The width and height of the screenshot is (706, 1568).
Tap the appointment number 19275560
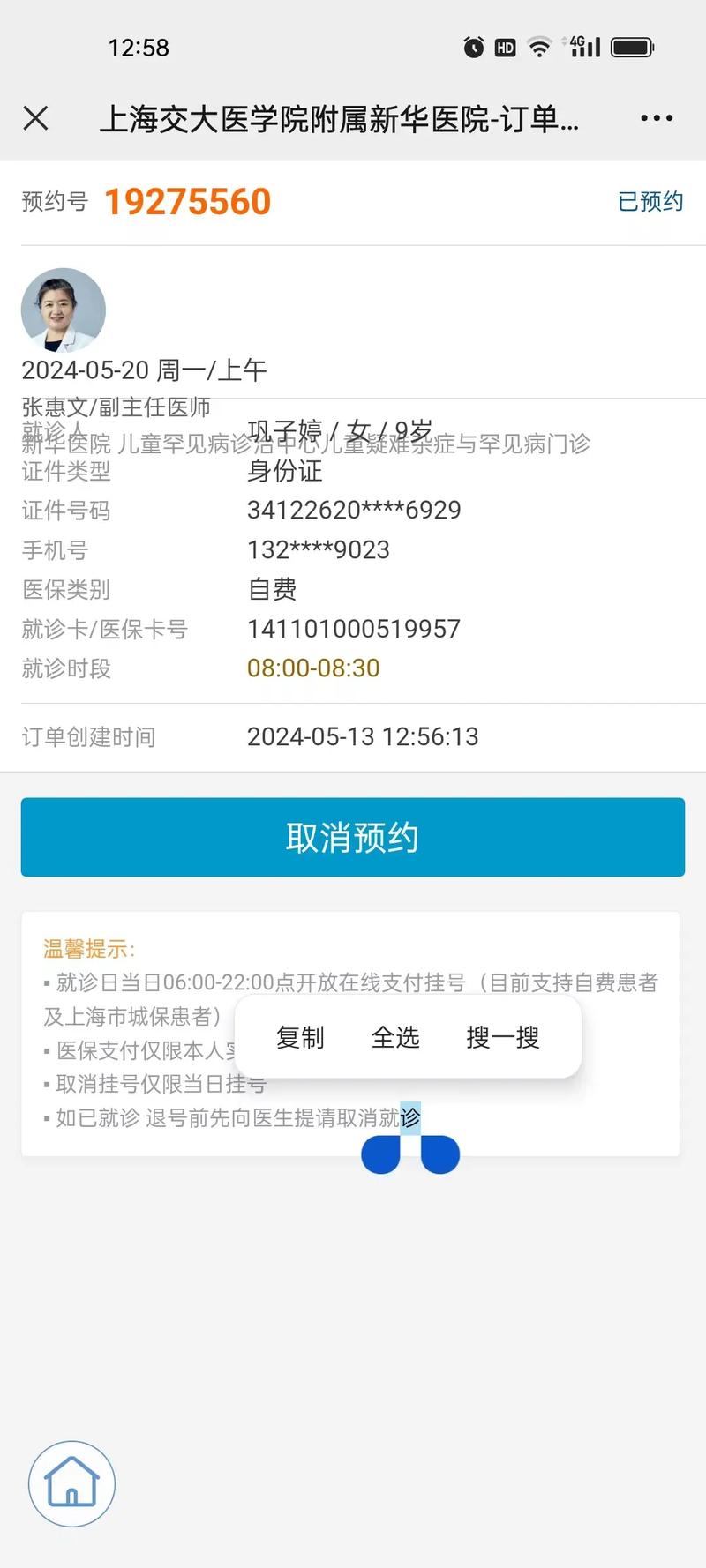(x=187, y=201)
